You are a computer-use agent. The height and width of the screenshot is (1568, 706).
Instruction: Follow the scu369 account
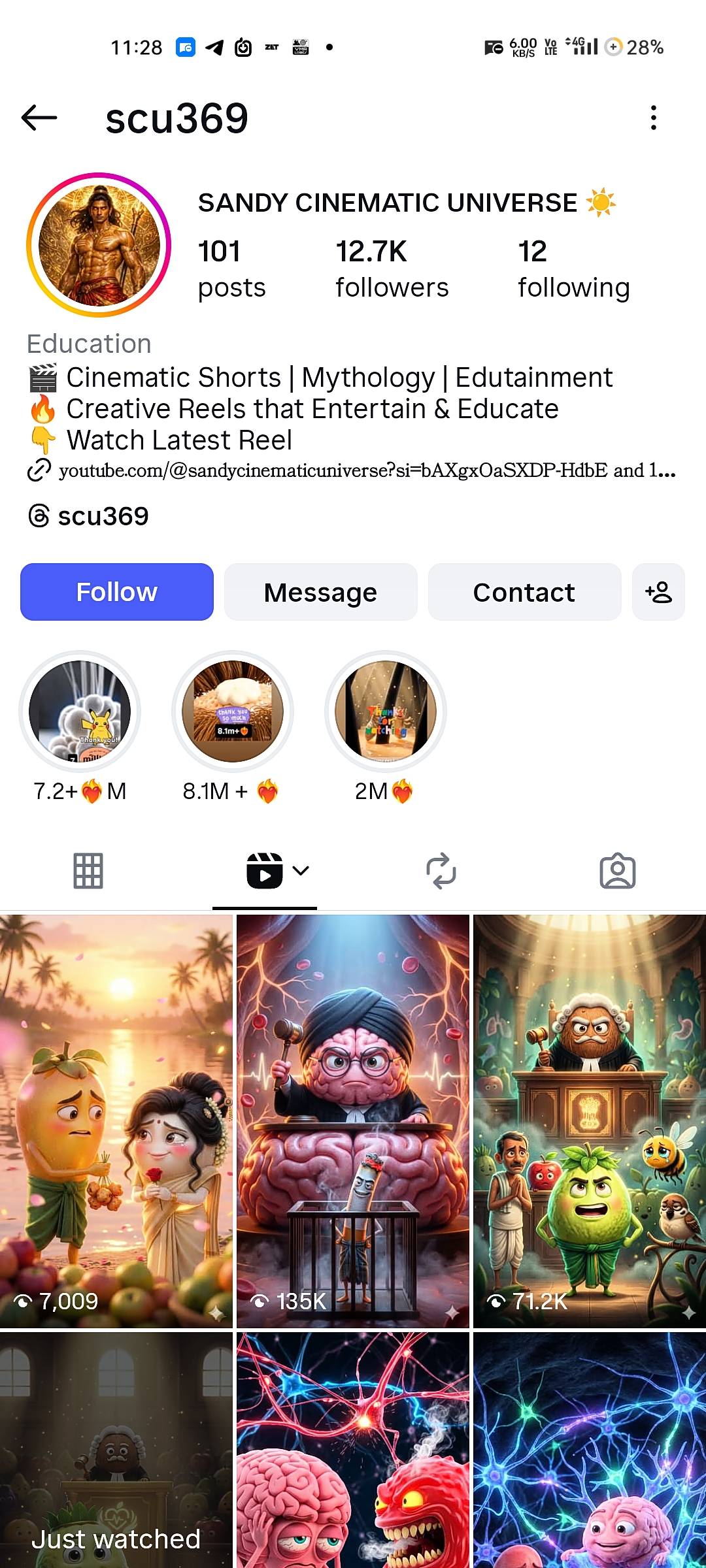click(117, 592)
